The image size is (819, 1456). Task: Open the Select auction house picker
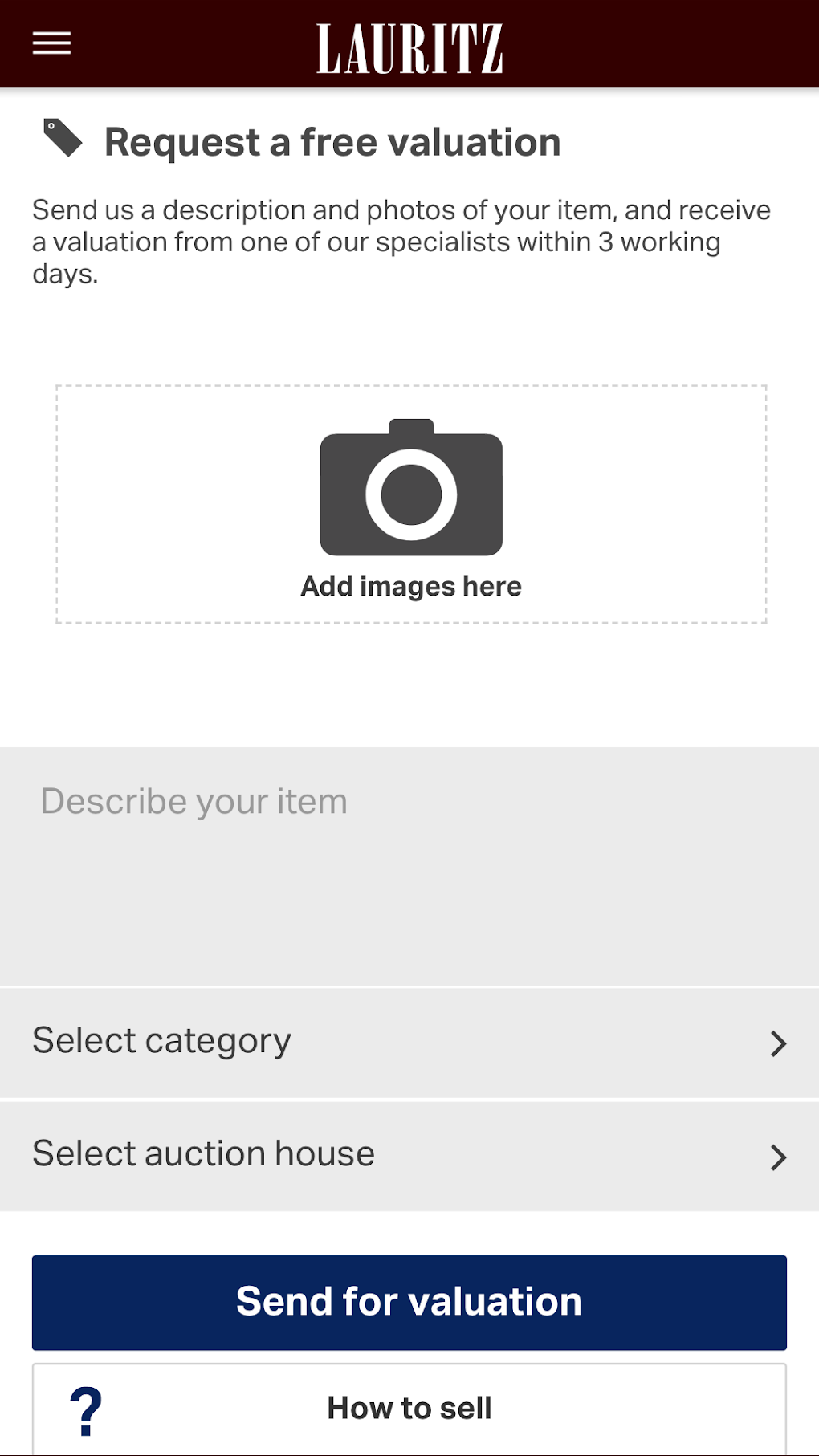[409, 1155]
